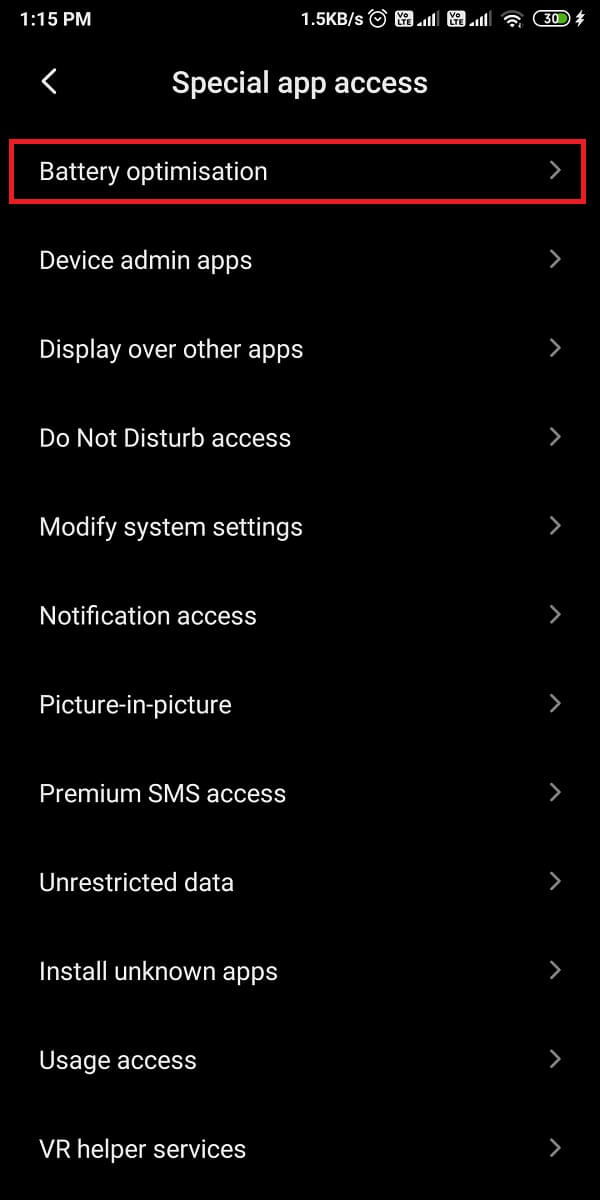Open Install unknown apps
Viewport: 600px width, 1200px height.
coord(298,972)
